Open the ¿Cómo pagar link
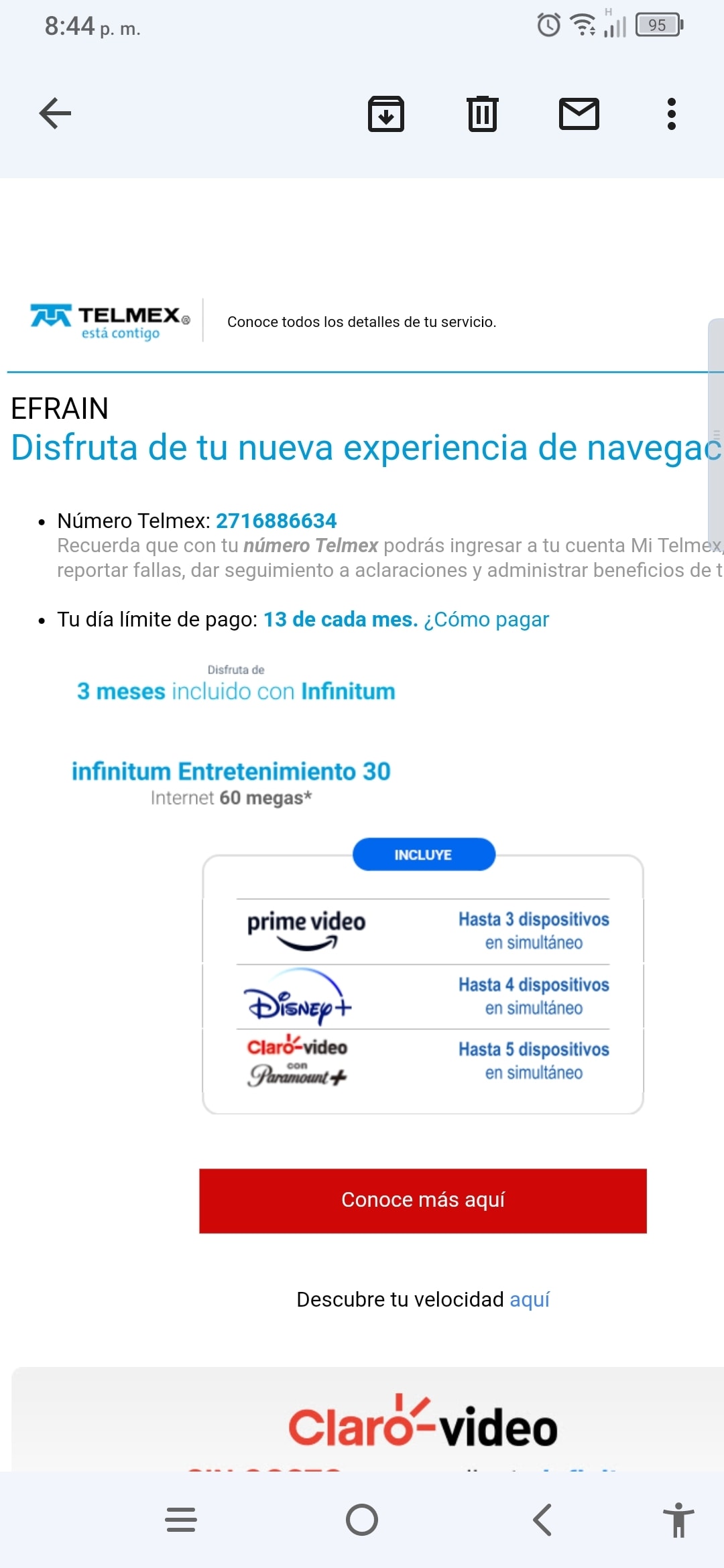724x1568 pixels. coord(486,619)
